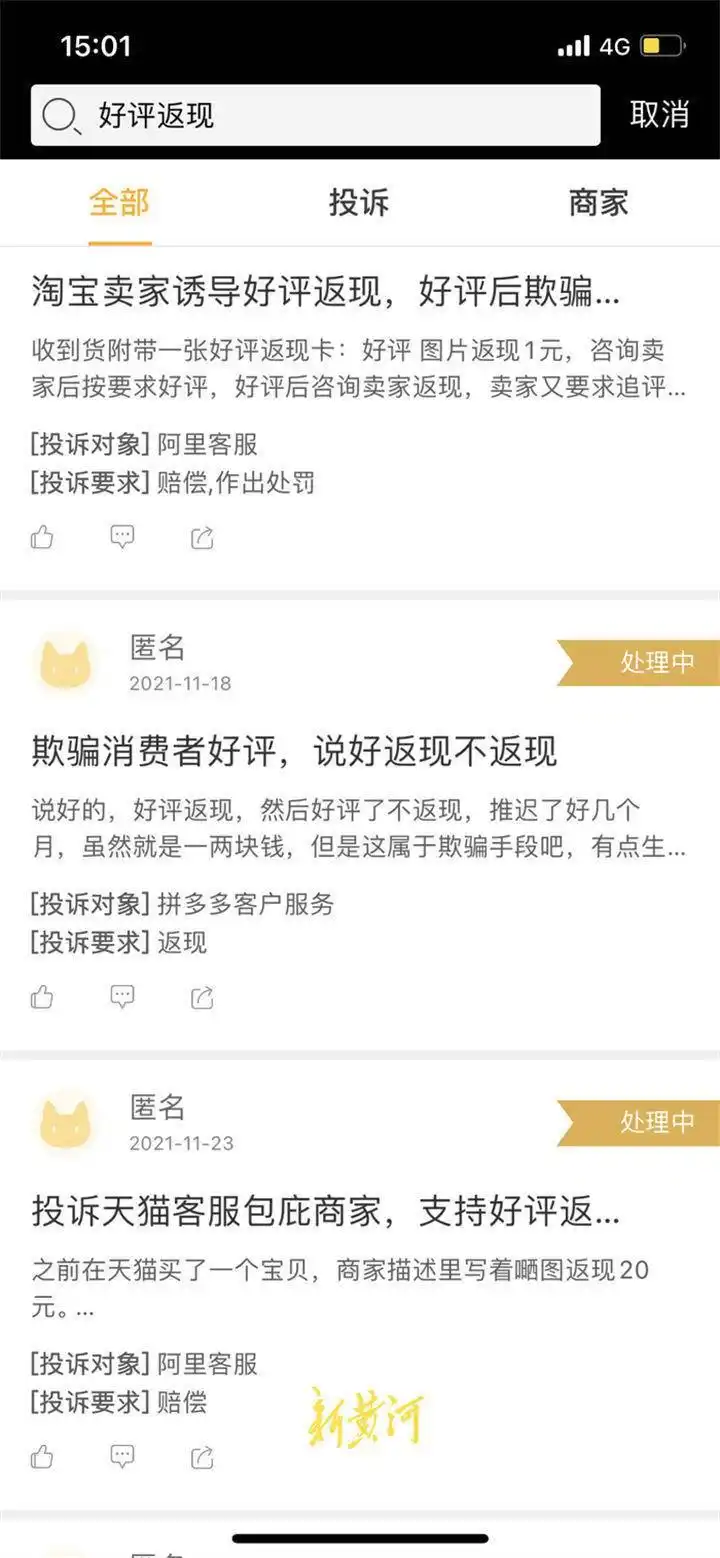Tap the 取消 button to cancel search

[660, 114]
